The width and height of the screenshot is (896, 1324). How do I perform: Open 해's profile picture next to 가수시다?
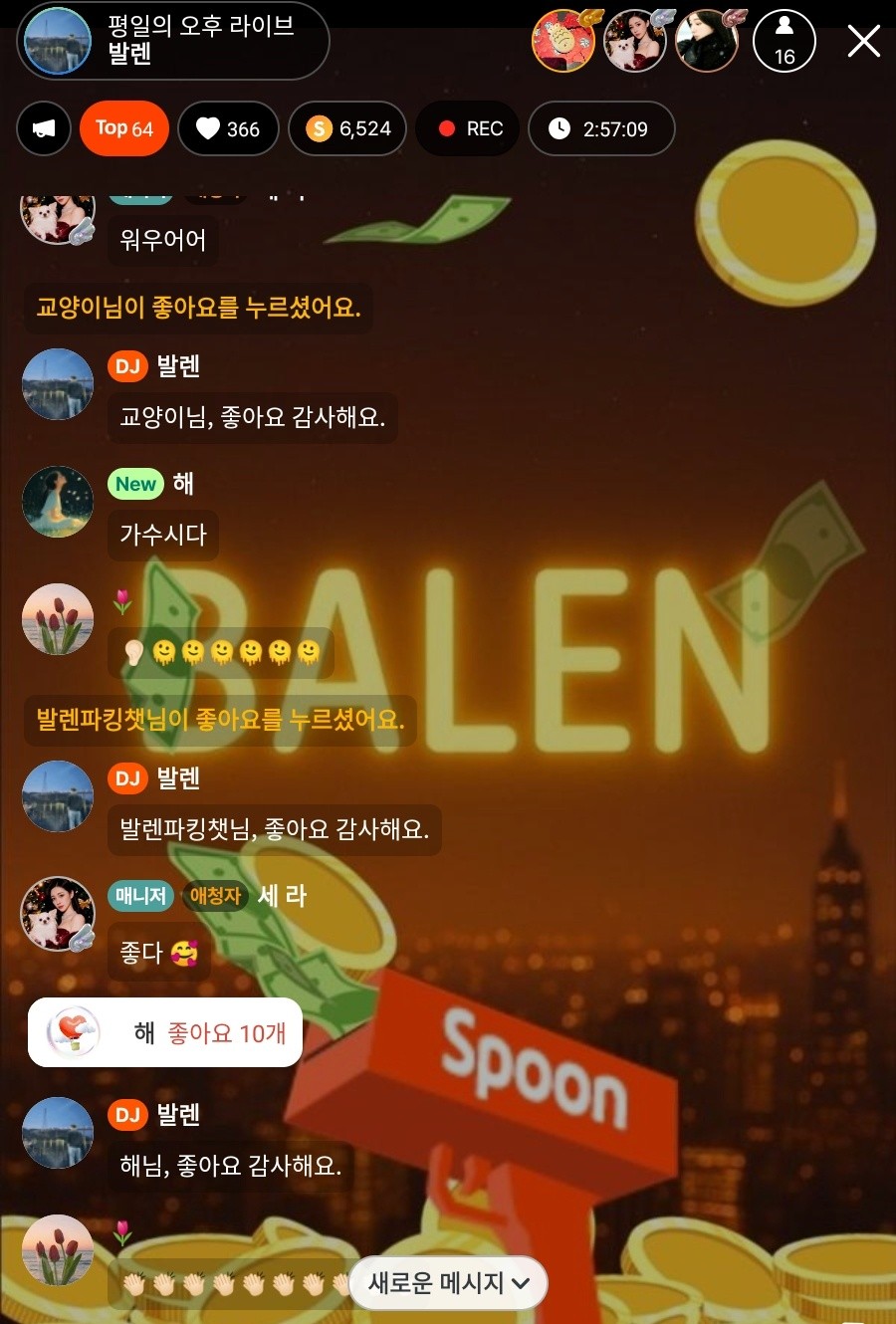click(x=58, y=502)
